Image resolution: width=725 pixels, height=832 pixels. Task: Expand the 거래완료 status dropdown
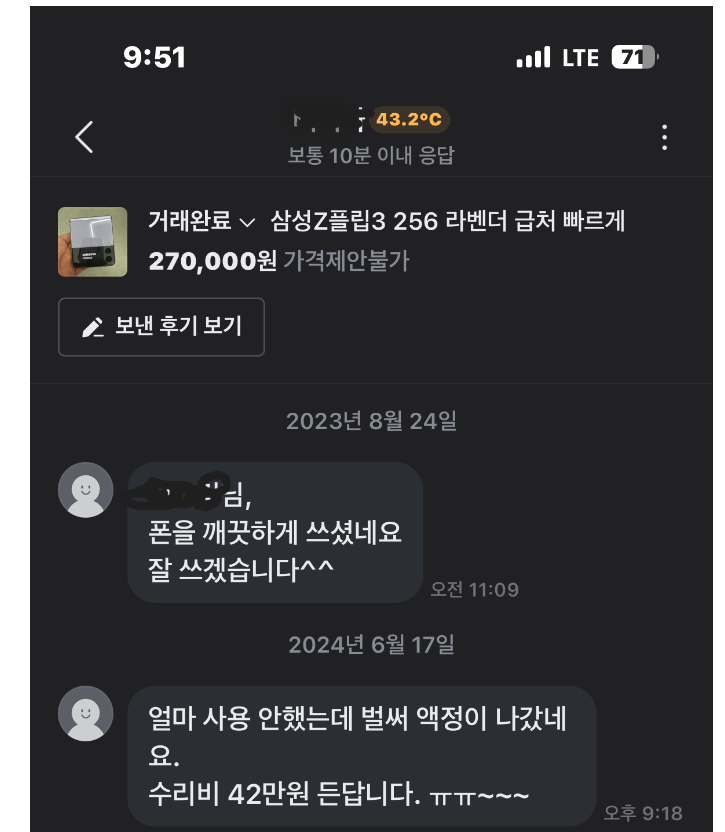(x=201, y=221)
